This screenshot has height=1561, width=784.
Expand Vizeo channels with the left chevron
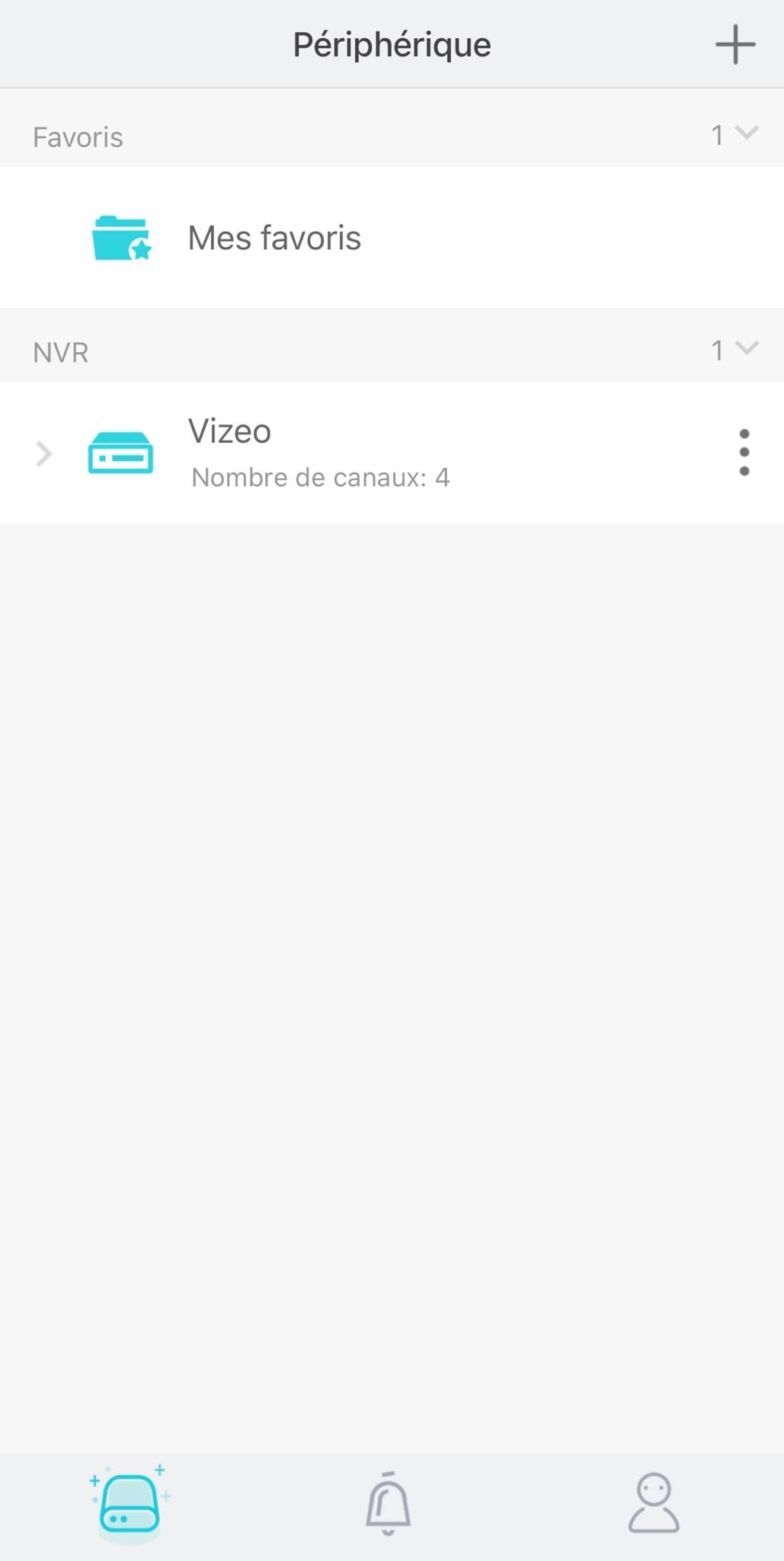43,454
